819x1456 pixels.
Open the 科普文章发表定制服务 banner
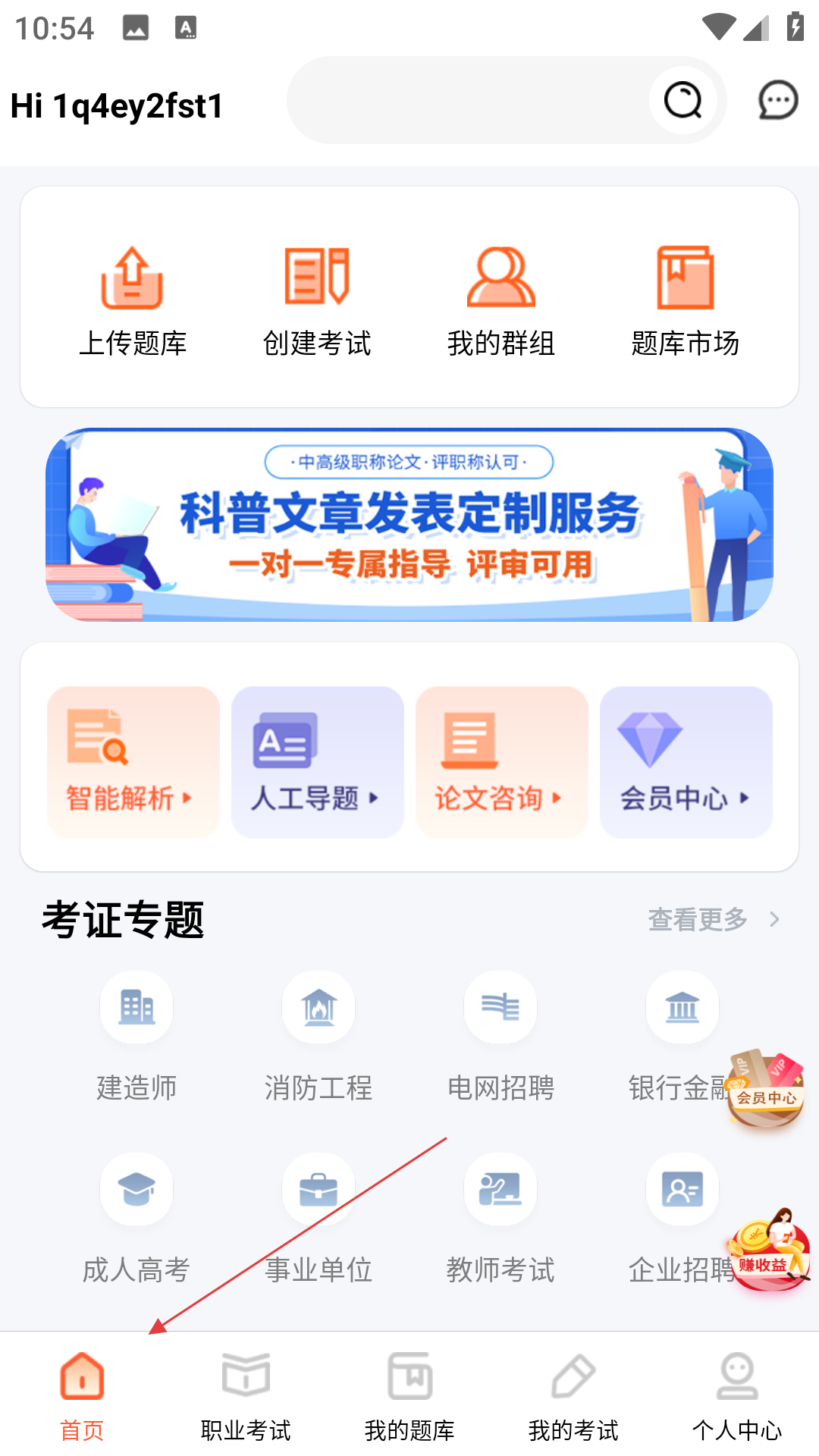409,525
